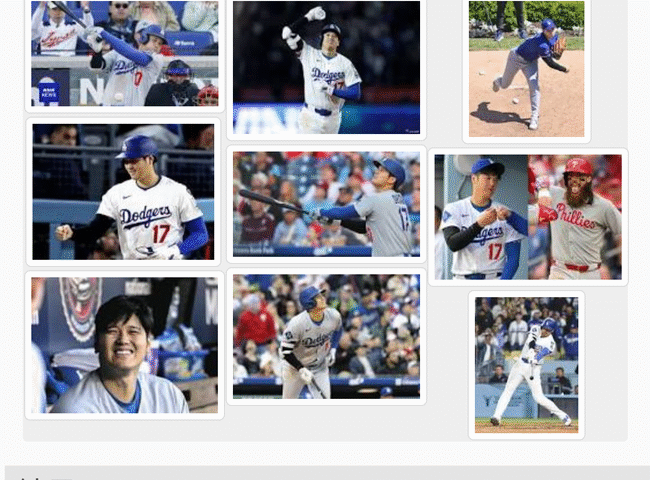650x480 pixels.
Task: View the photo of pitcher throwing on dirt mound
Action: [526, 69]
